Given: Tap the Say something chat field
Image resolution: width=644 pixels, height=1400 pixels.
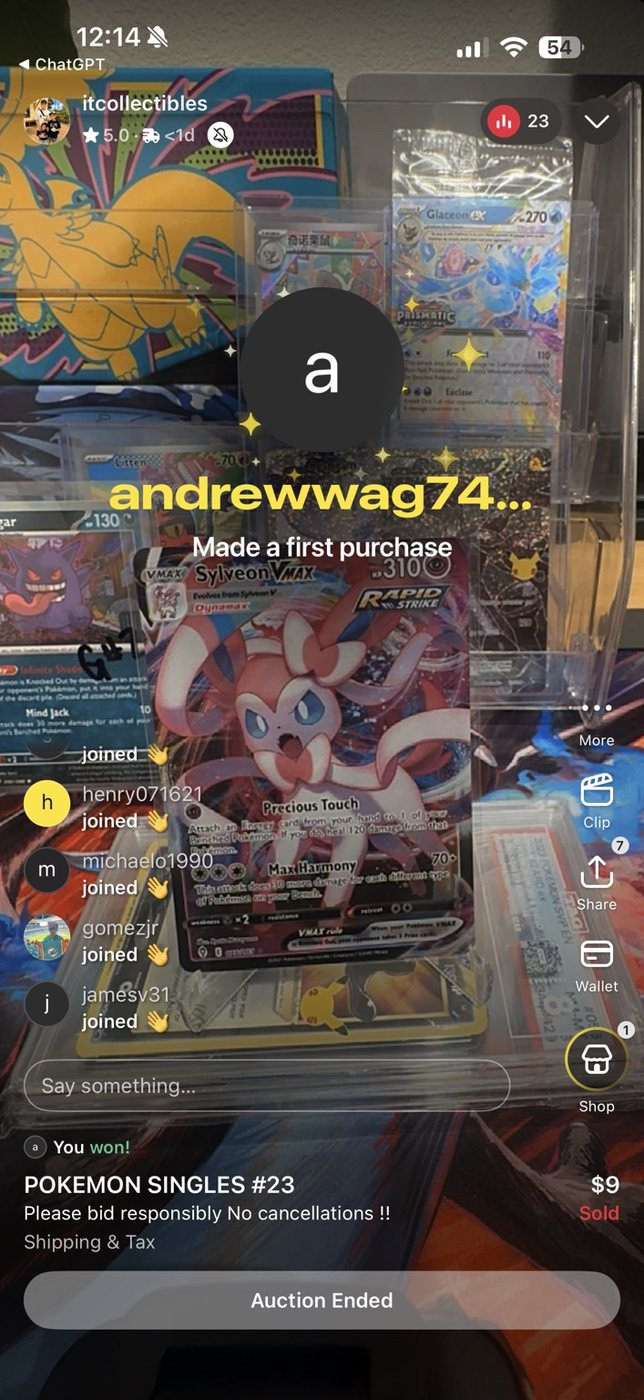Looking at the screenshot, I should coord(267,1085).
